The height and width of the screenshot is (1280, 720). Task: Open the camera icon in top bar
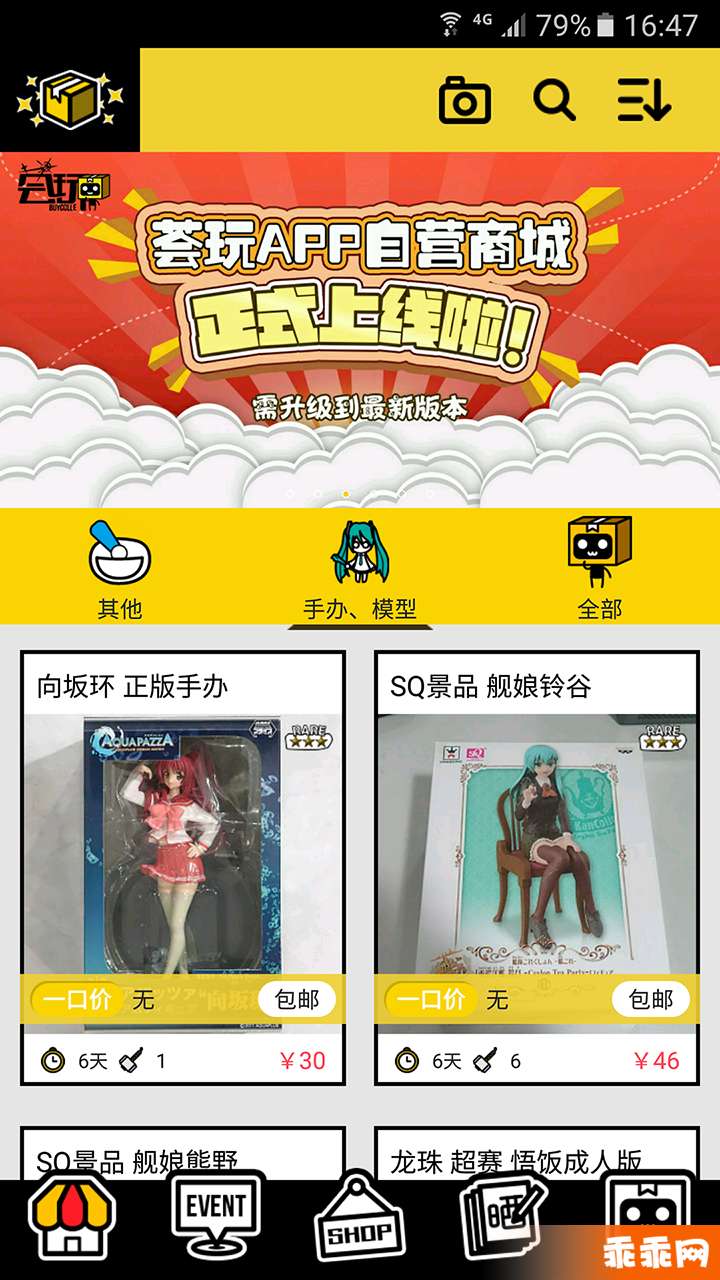pyautogui.click(x=465, y=100)
